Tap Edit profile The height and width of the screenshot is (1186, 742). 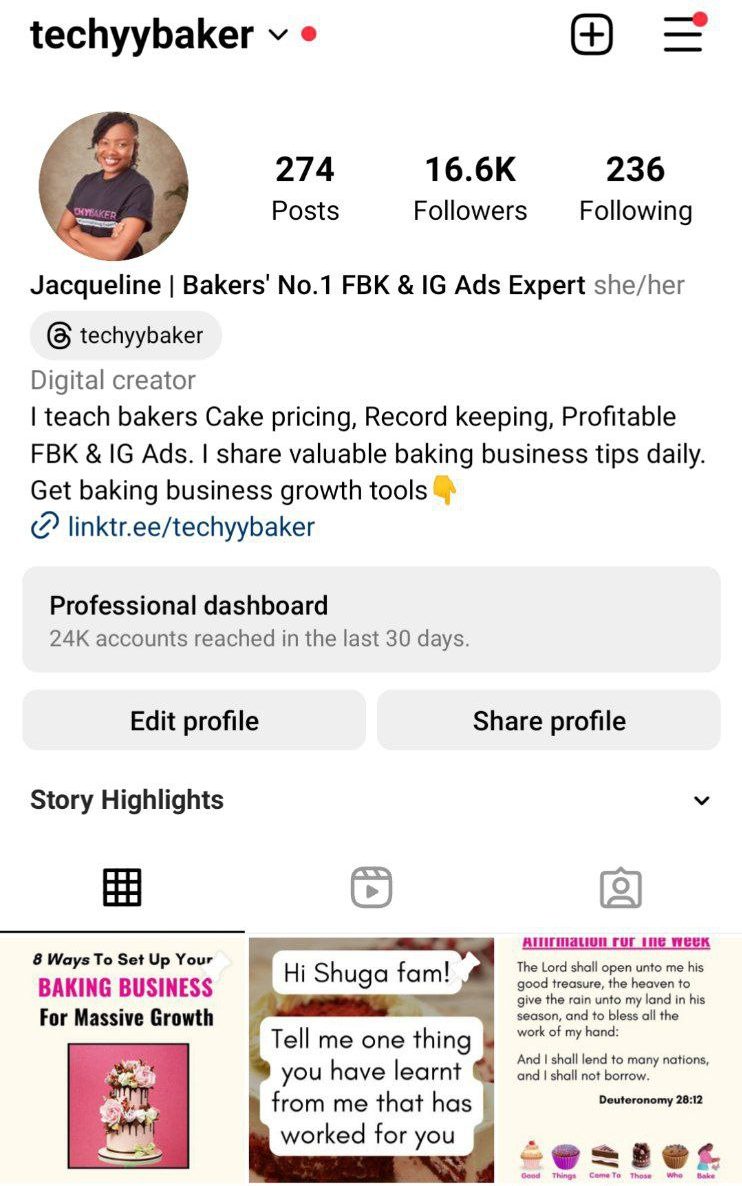click(194, 721)
